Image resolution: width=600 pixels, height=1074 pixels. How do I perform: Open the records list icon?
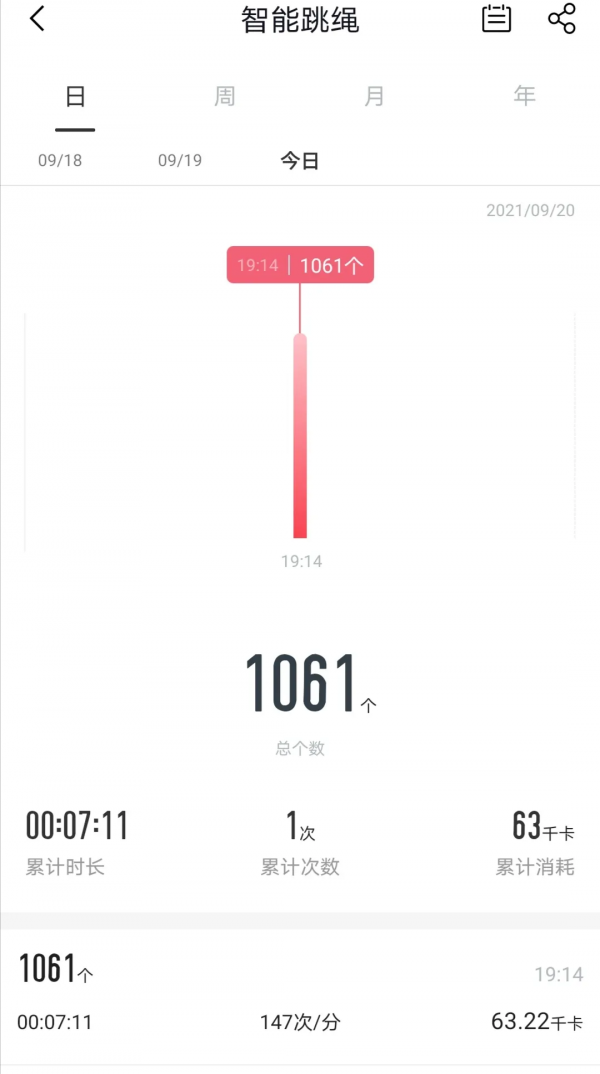click(x=496, y=19)
